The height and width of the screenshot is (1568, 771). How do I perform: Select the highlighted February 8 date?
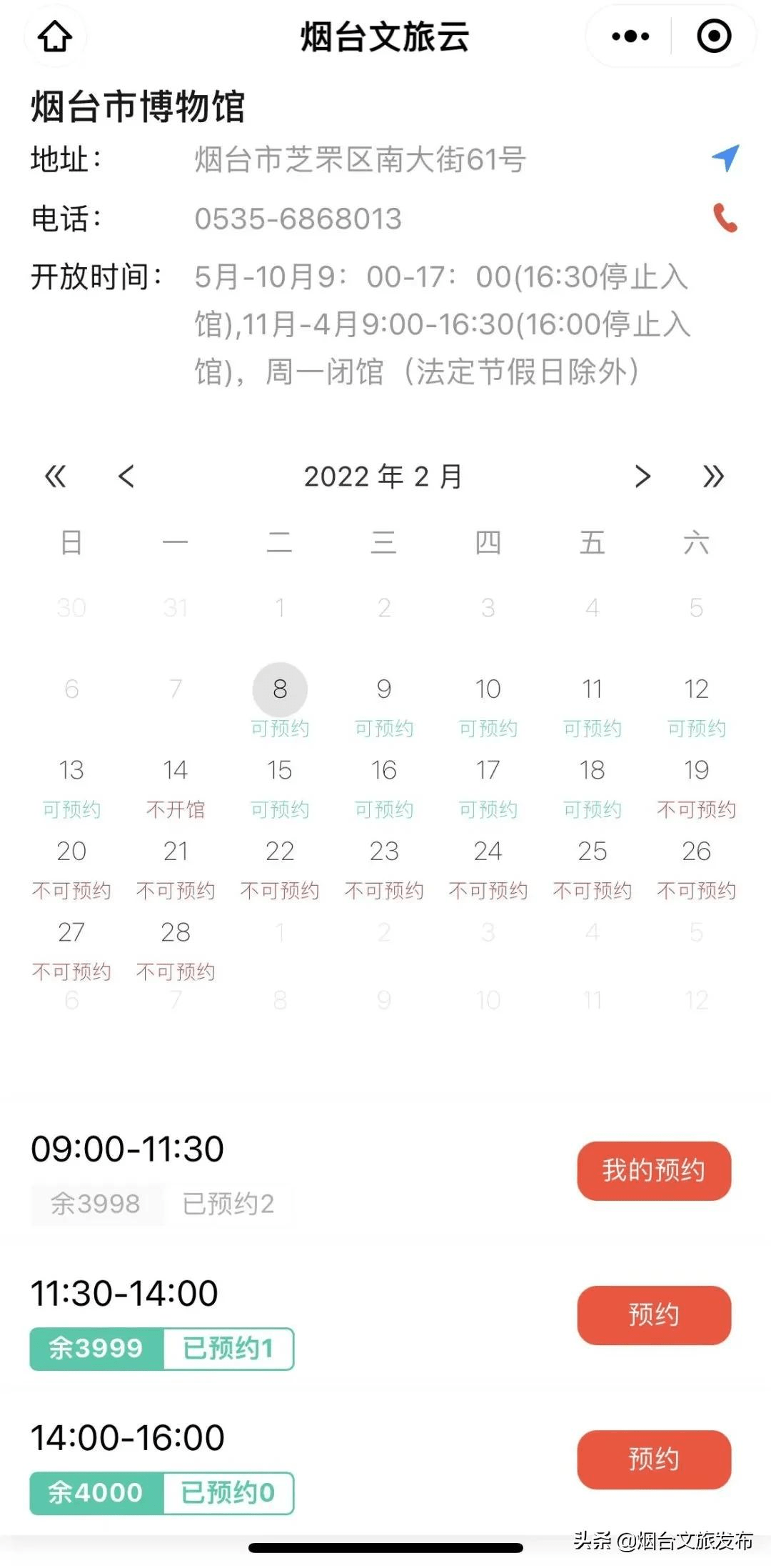coord(280,690)
